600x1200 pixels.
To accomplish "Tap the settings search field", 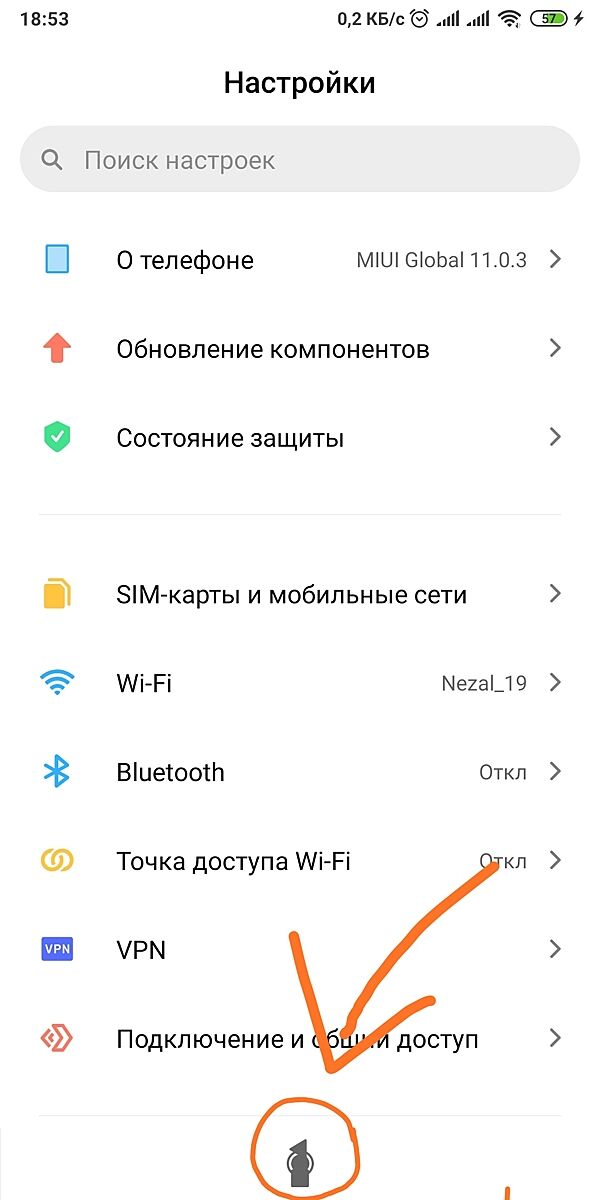I will 300,160.
